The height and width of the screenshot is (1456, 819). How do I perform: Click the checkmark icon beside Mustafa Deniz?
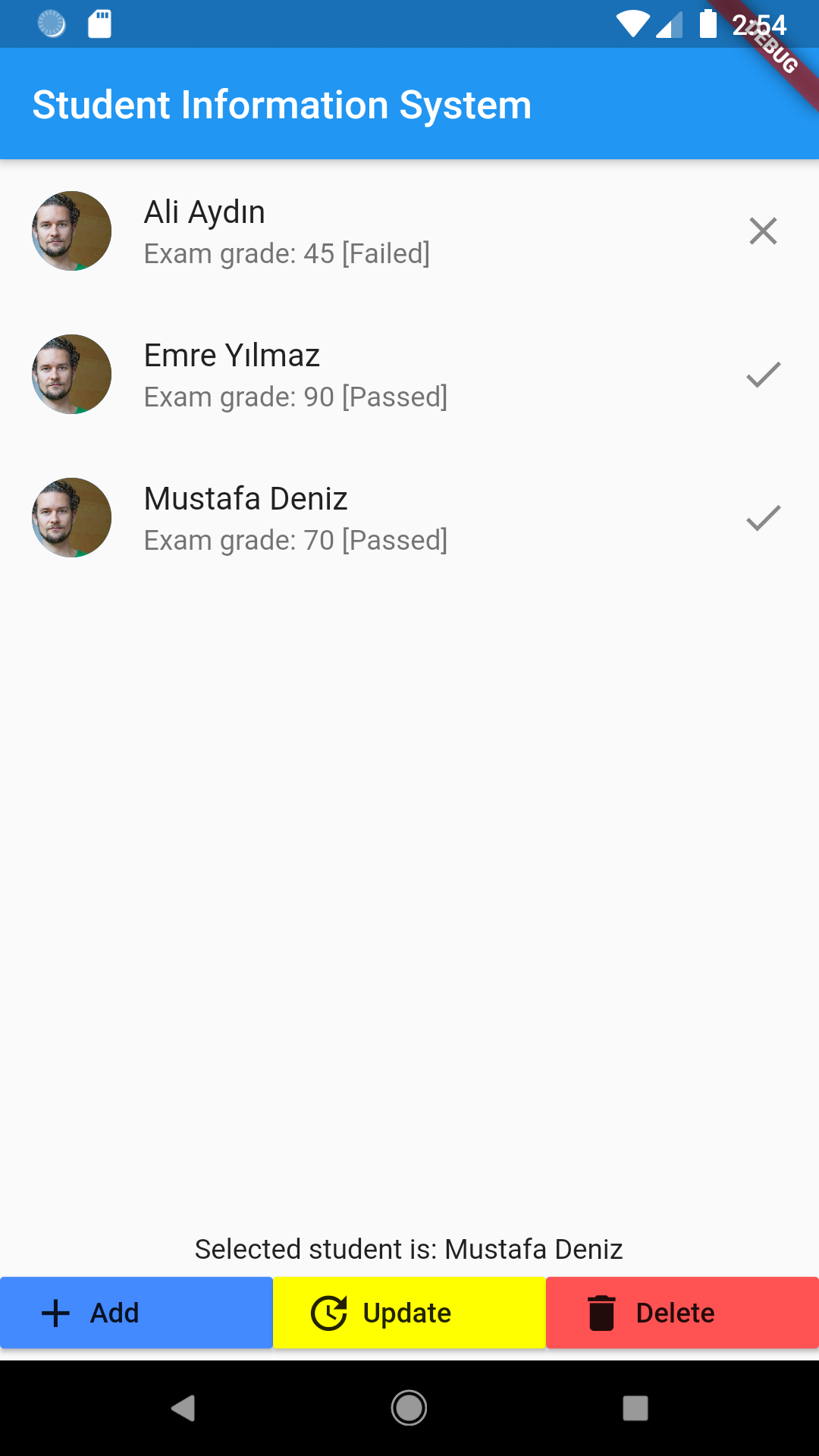[x=763, y=518]
